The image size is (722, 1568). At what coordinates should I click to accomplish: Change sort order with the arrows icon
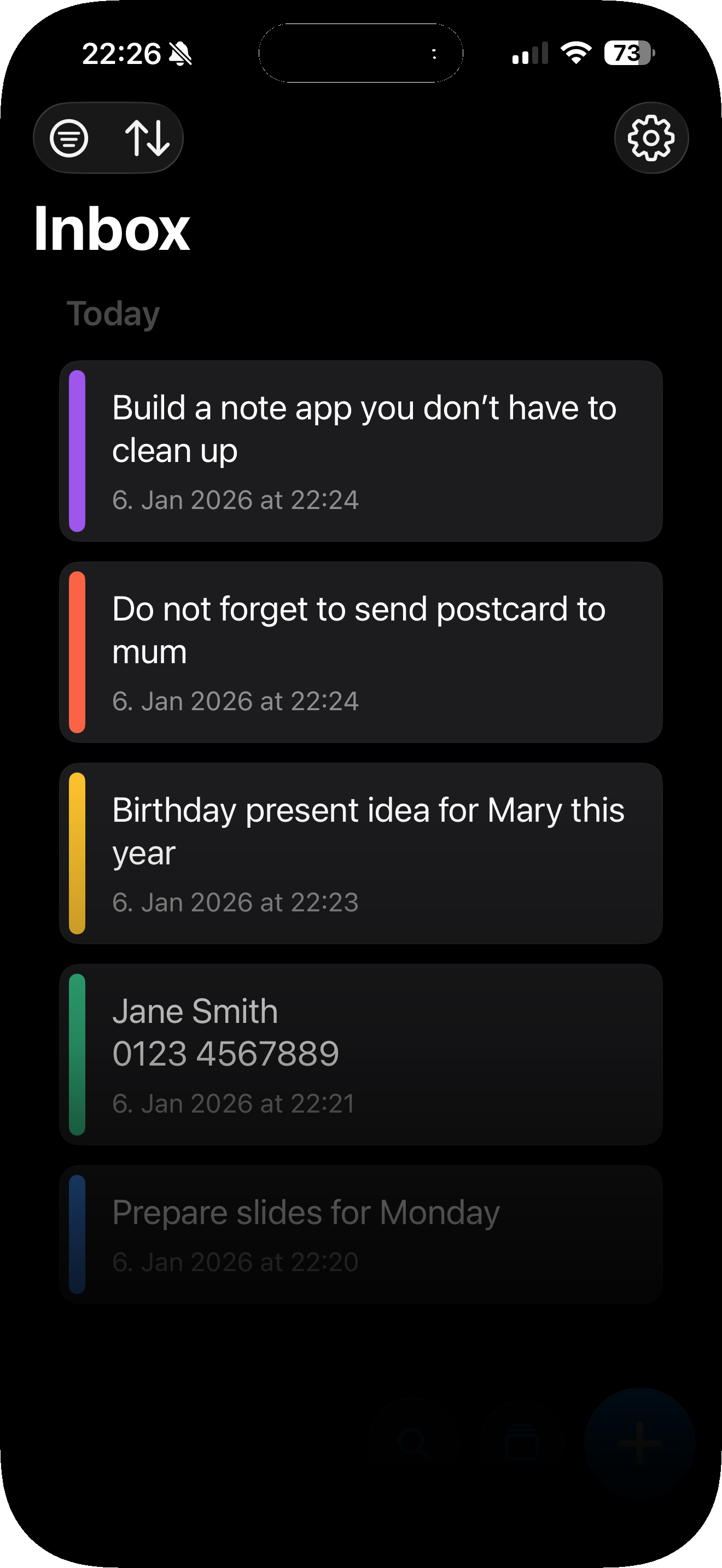click(148, 138)
